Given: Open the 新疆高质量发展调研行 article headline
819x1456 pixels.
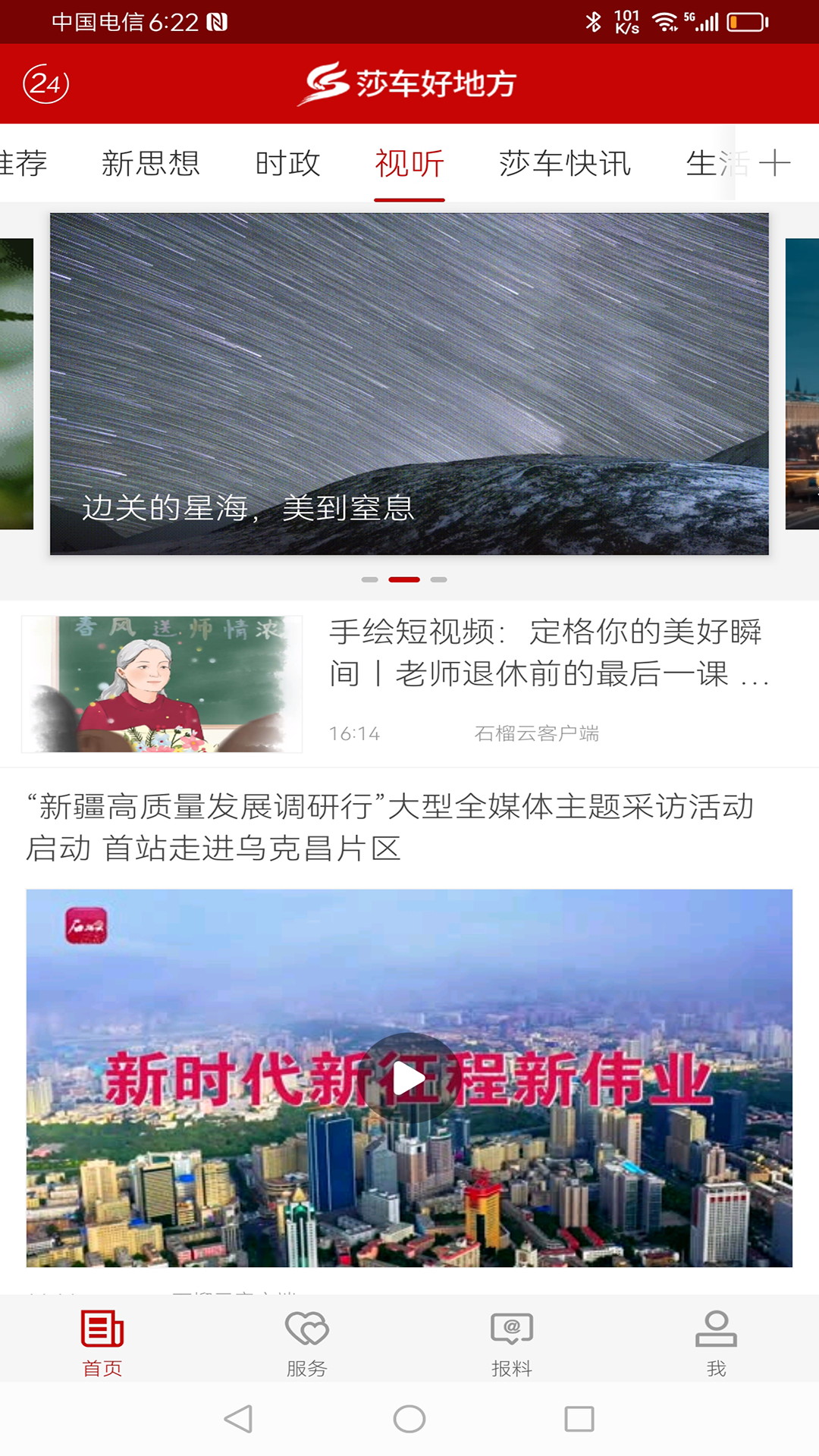Looking at the screenshot, I should 391,827.
